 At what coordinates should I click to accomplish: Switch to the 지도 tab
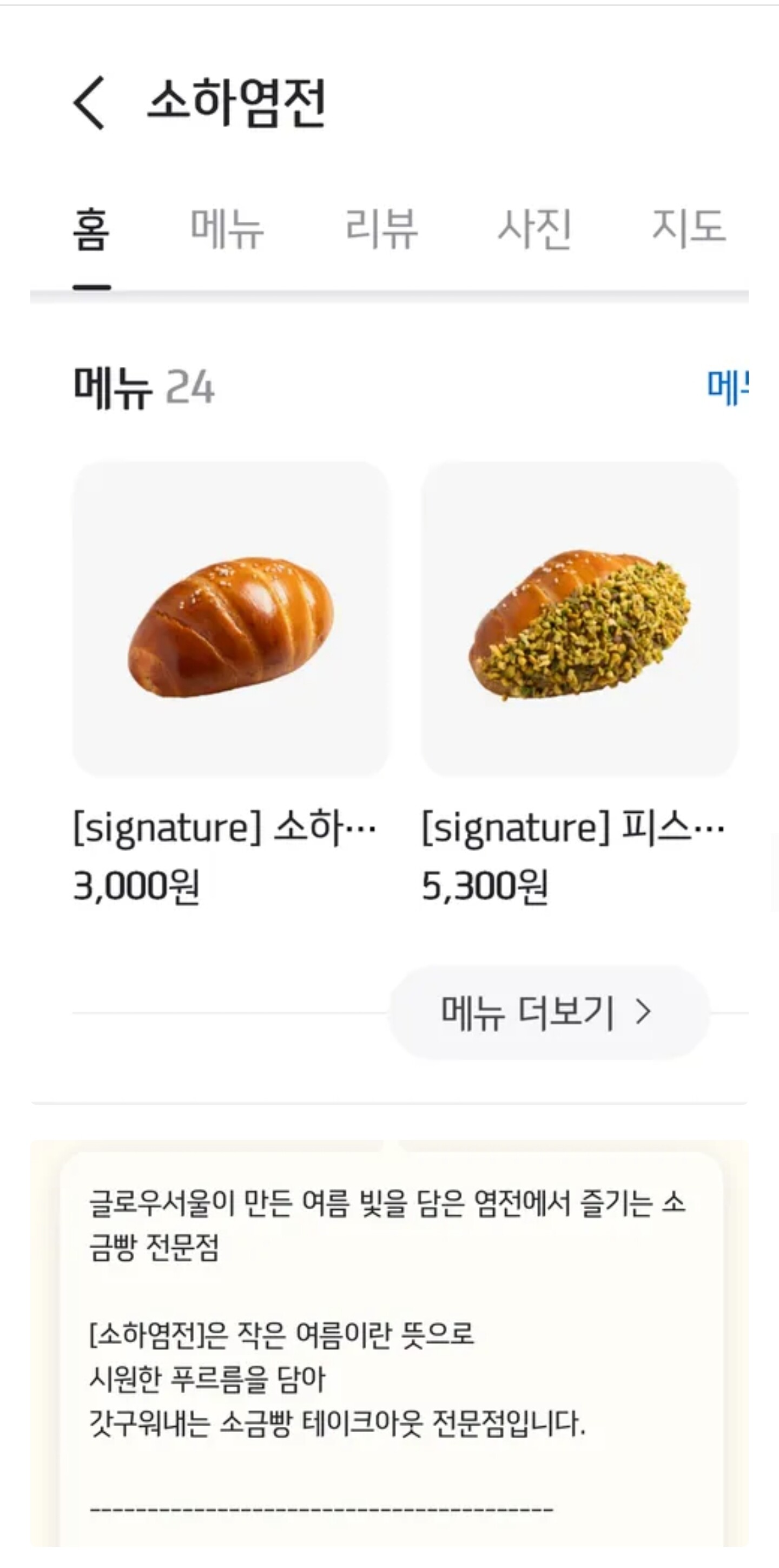688,230
